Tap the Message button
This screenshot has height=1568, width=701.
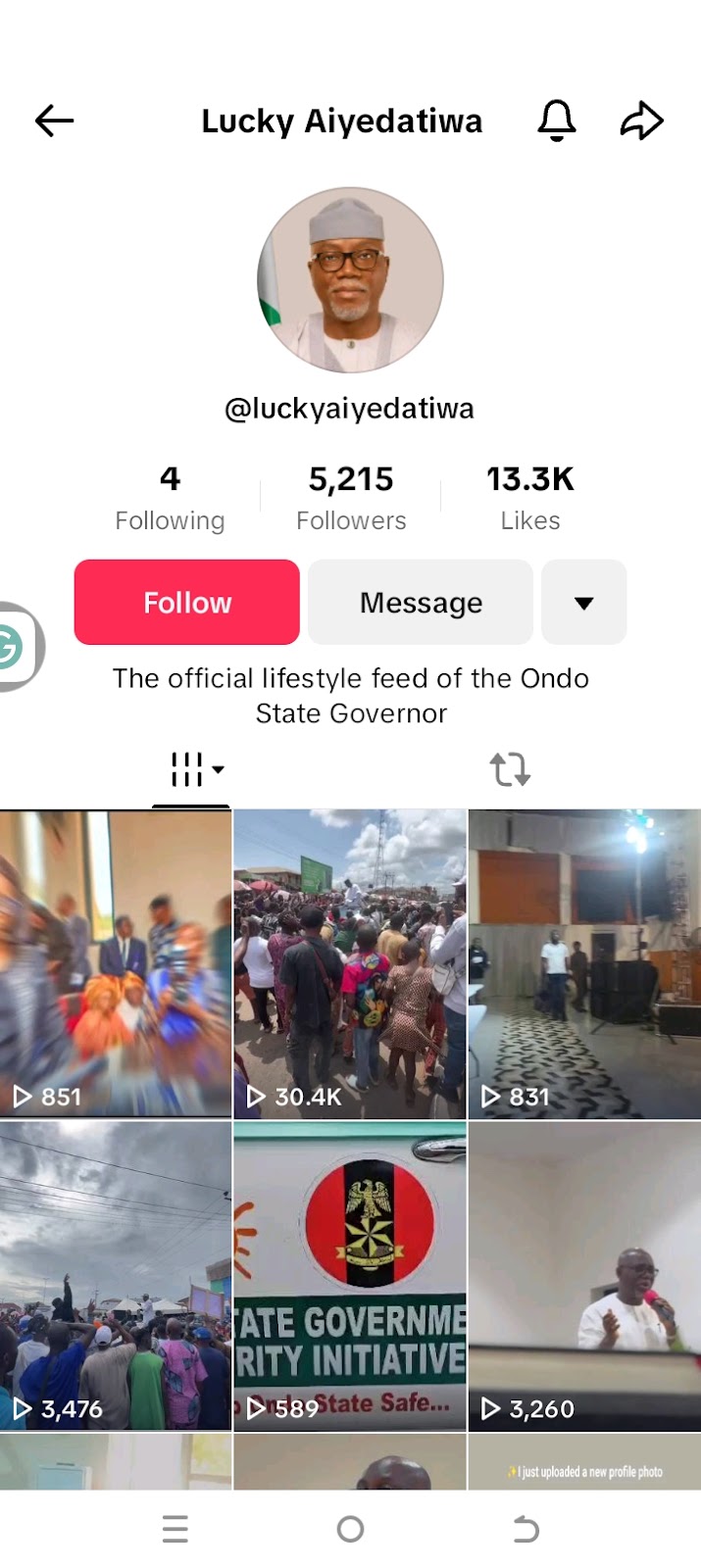pos(421,602)
